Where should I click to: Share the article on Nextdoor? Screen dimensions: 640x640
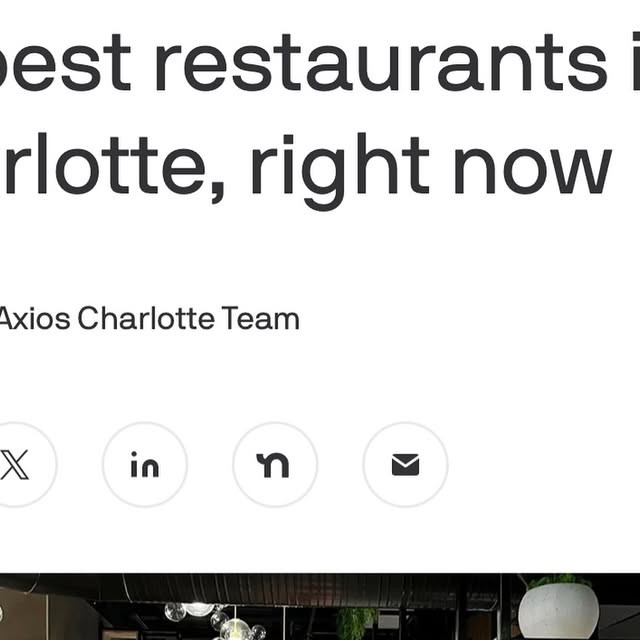pyautogui.click(x=274, y=465)
